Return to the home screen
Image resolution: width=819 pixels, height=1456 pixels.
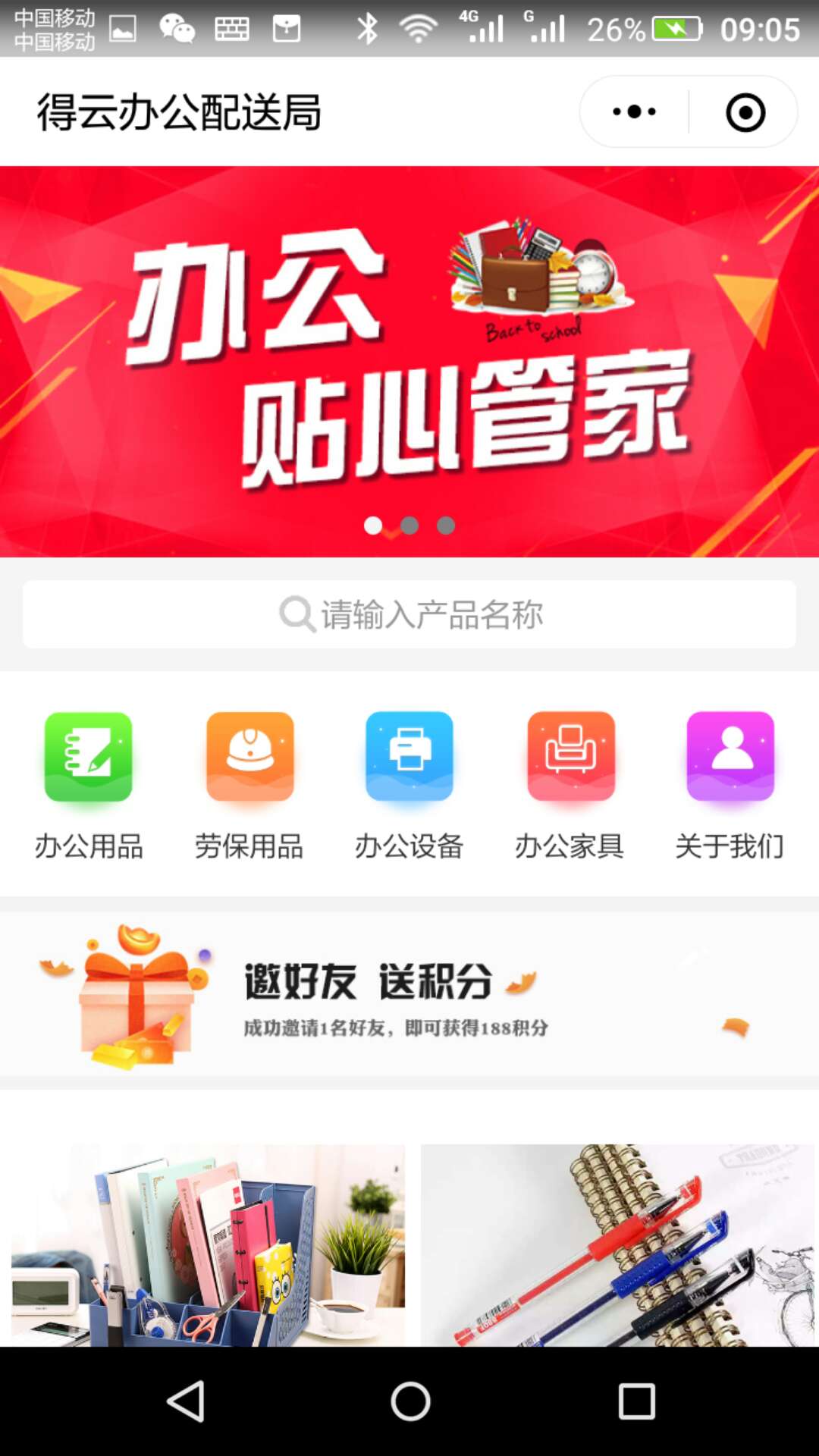(x=410, y=1401)
